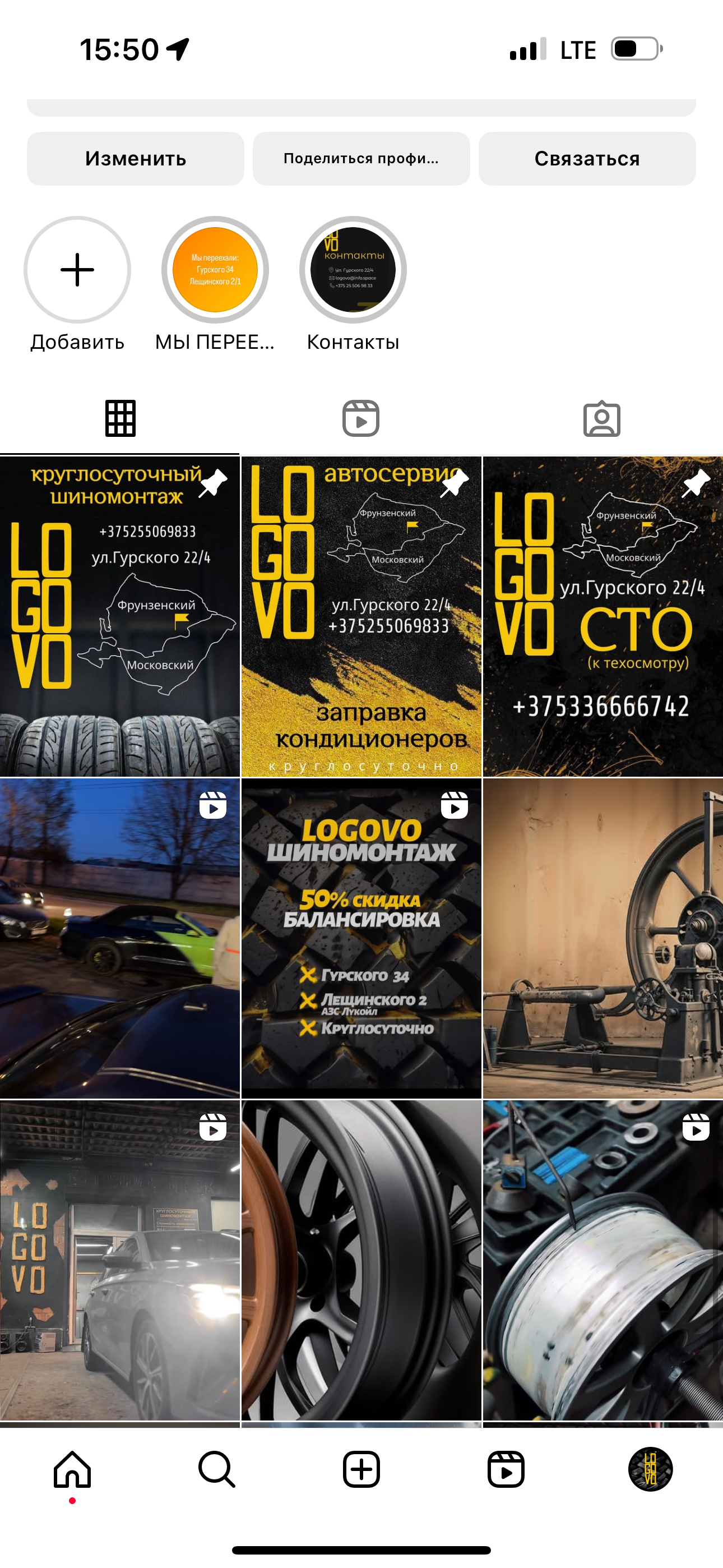Screen dimensions: 723x1568
Task: Tap the Изменить button
Action: tap(135, 158)
